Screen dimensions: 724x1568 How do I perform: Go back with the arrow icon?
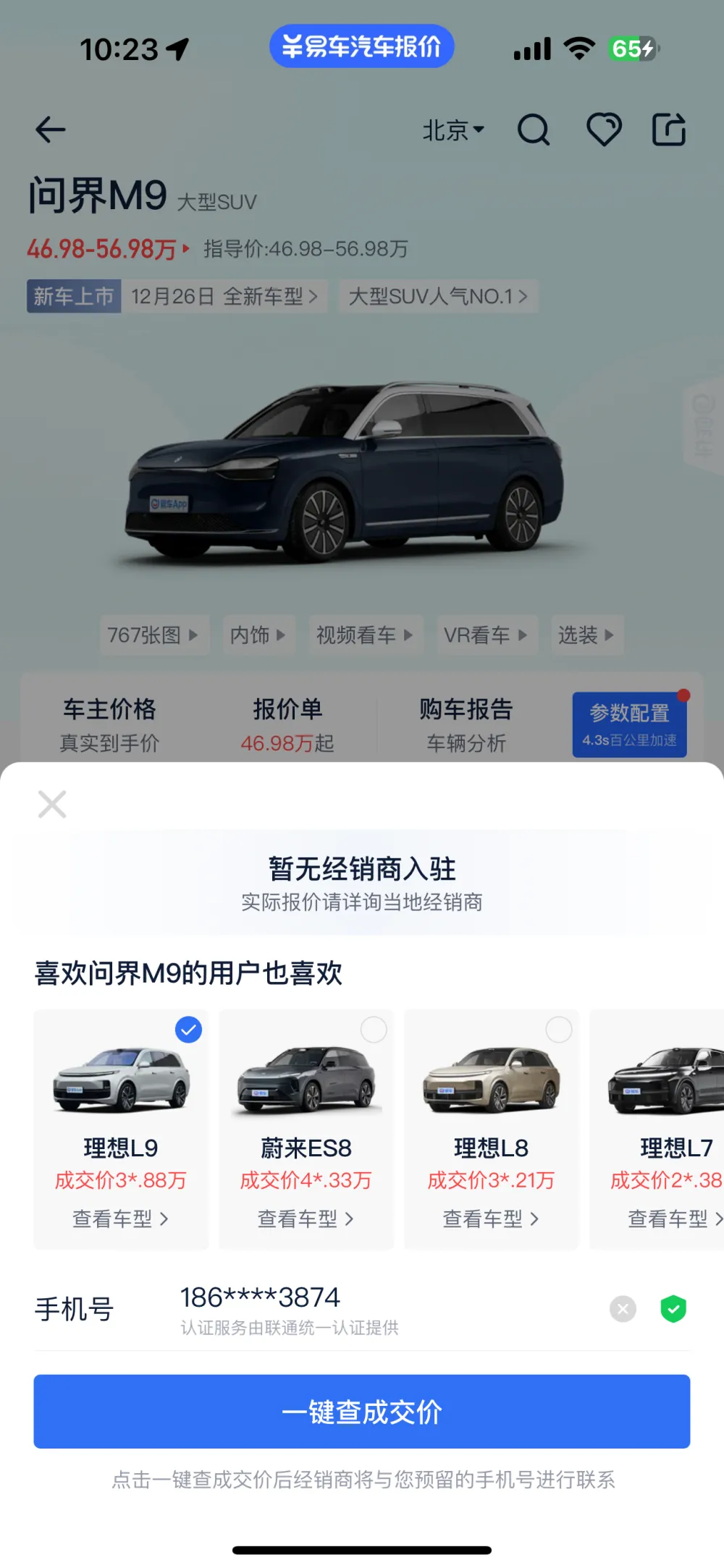(51, 130)
